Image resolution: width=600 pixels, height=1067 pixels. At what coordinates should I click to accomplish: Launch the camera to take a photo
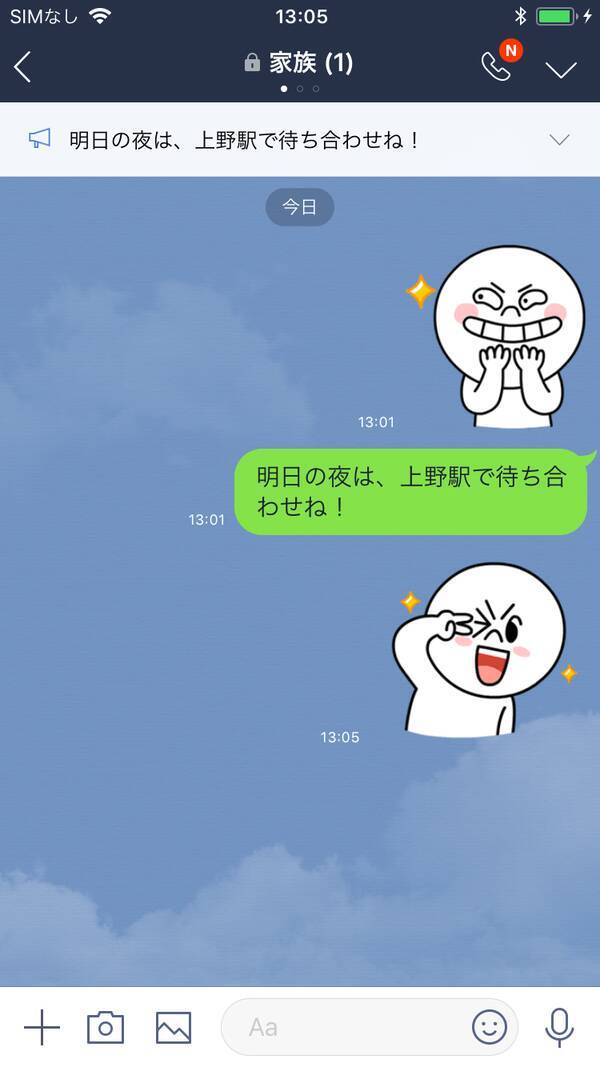(x=106, y=1027)
